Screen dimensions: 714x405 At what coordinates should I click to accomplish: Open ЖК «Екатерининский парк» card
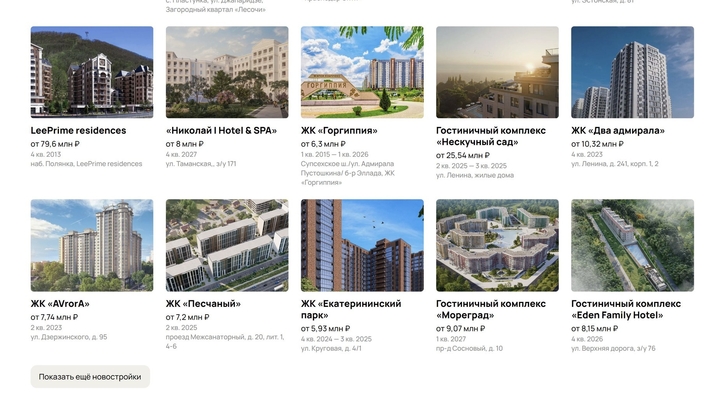point(362,245)
